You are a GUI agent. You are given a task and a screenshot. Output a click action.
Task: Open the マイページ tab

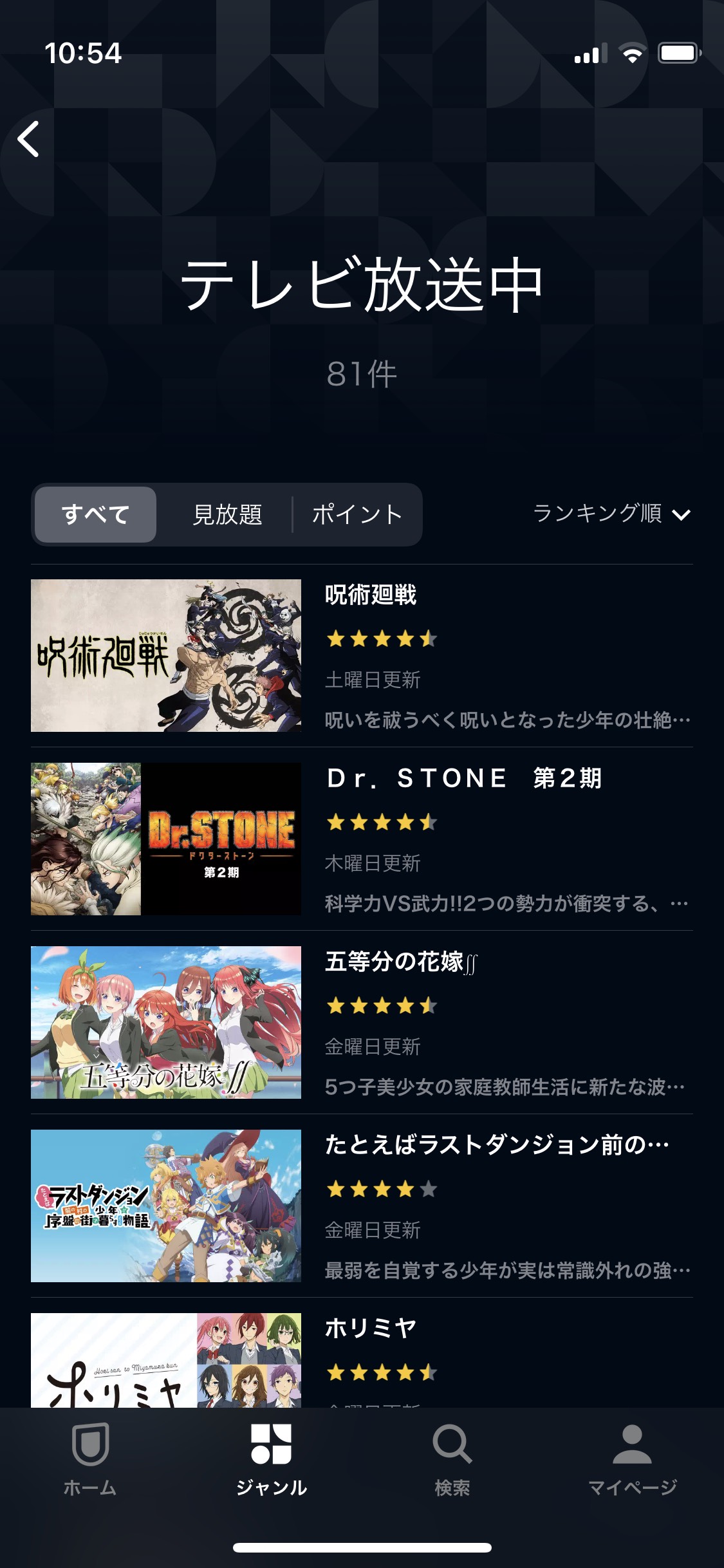[633, 1460]
